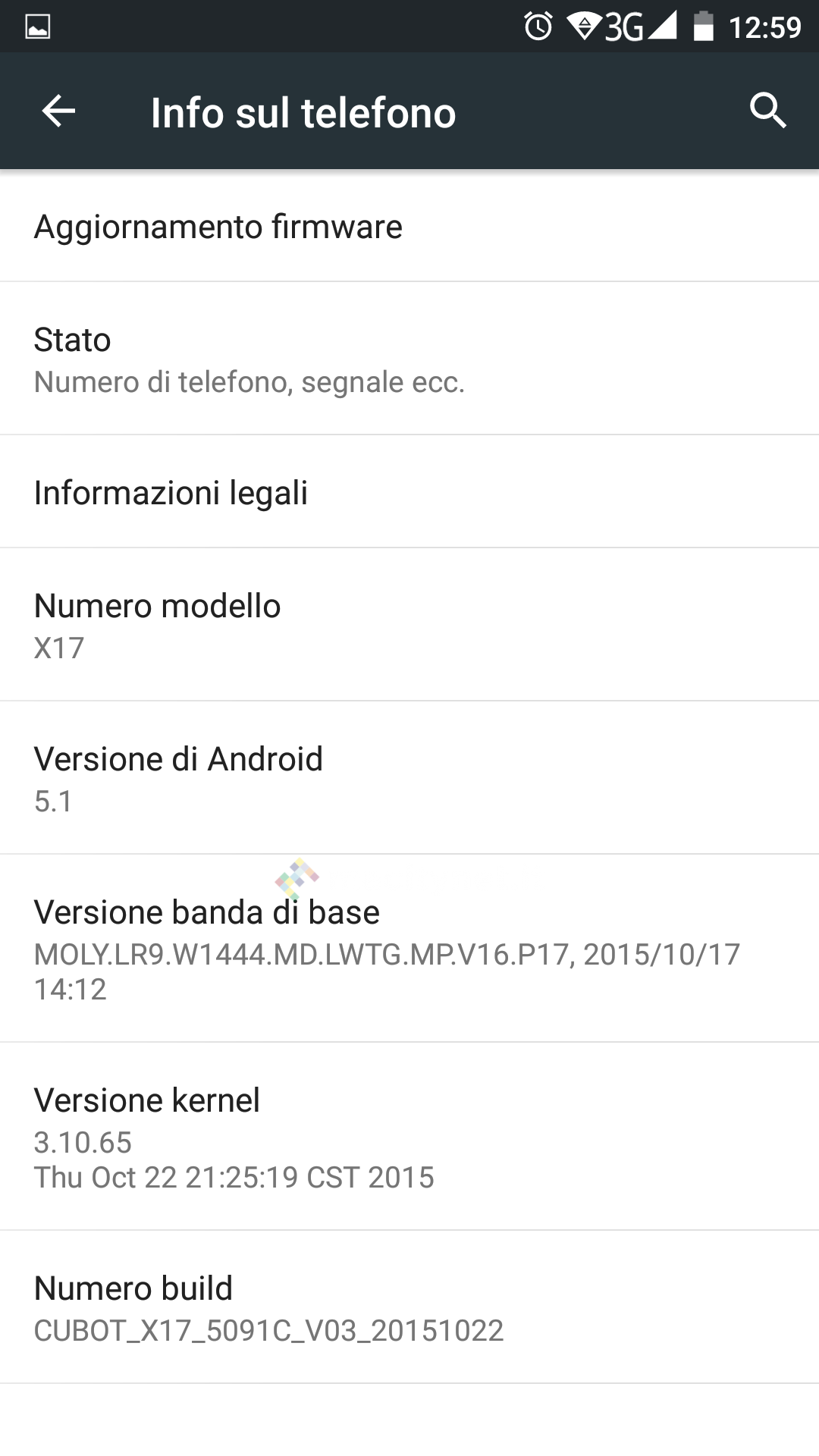Open the settings search icon

767,111
